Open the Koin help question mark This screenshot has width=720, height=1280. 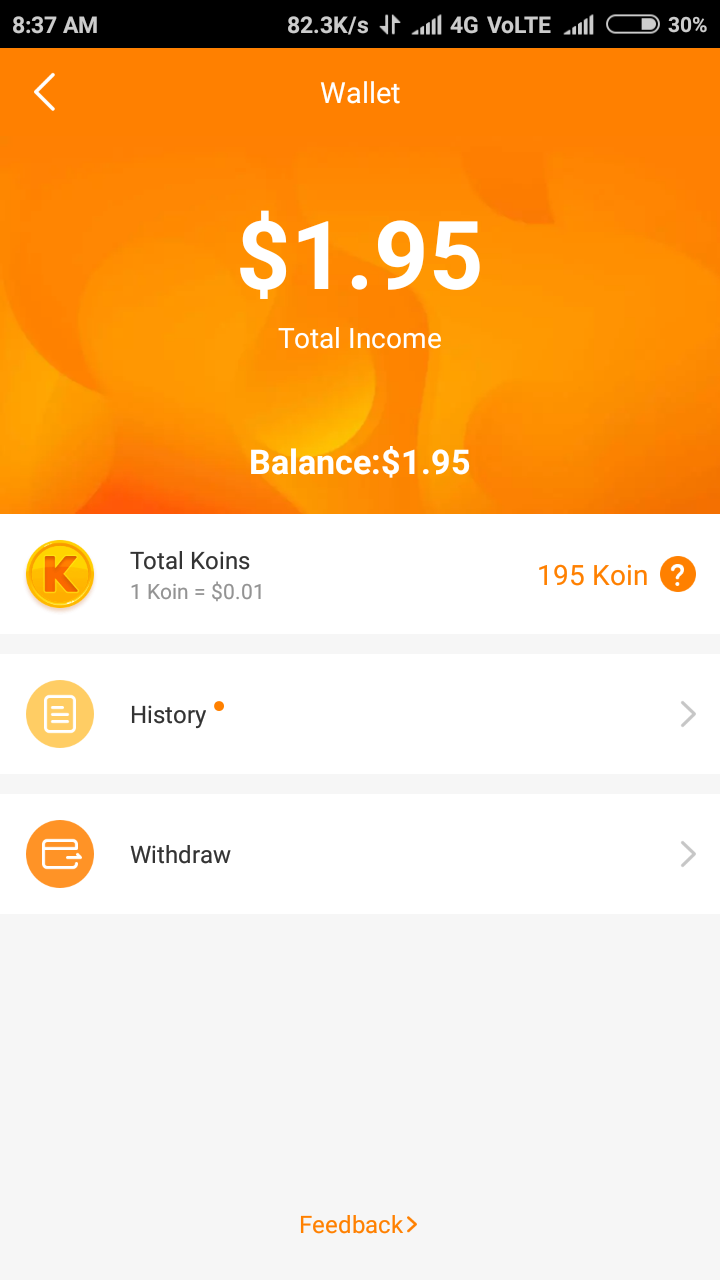[x=678, y=575]
